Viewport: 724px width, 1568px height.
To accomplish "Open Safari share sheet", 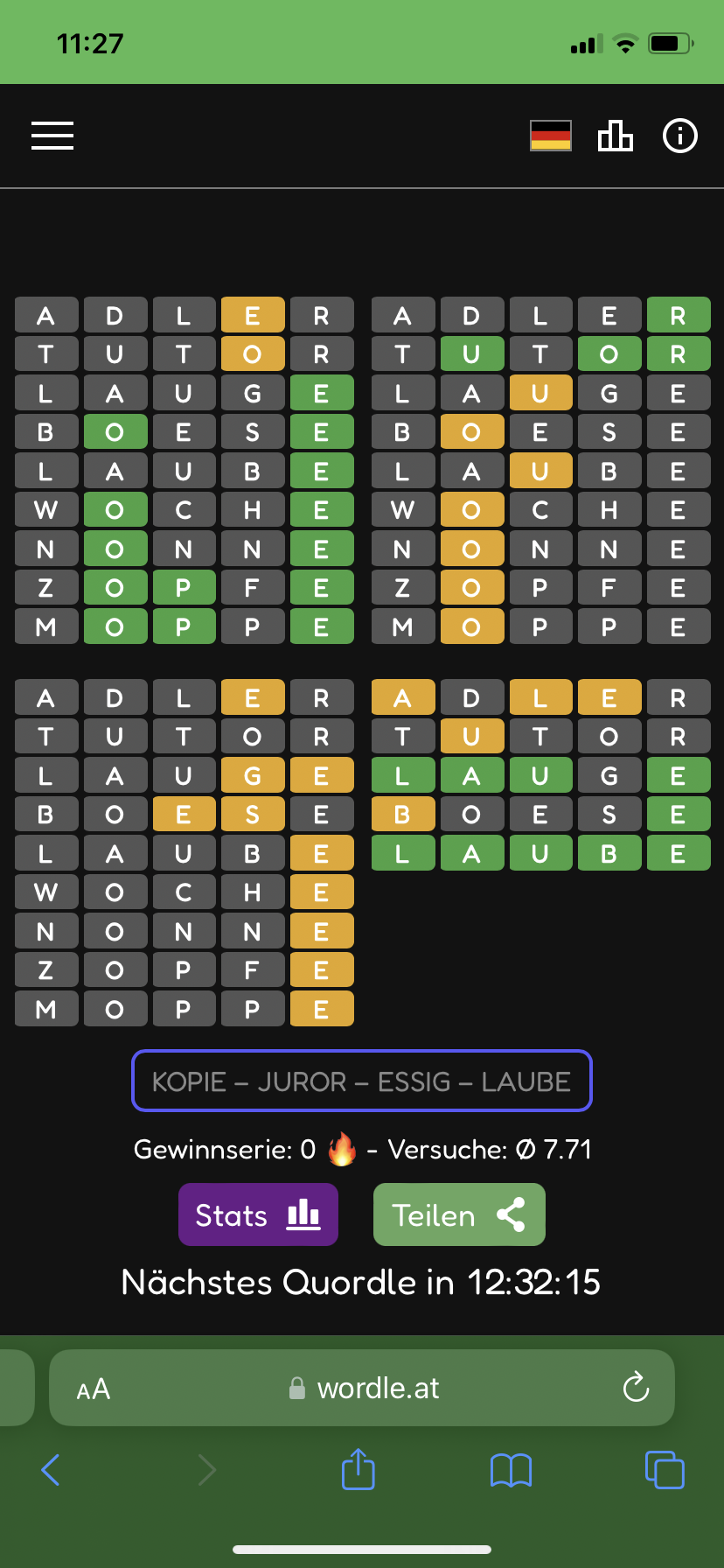I will 359,1469.
